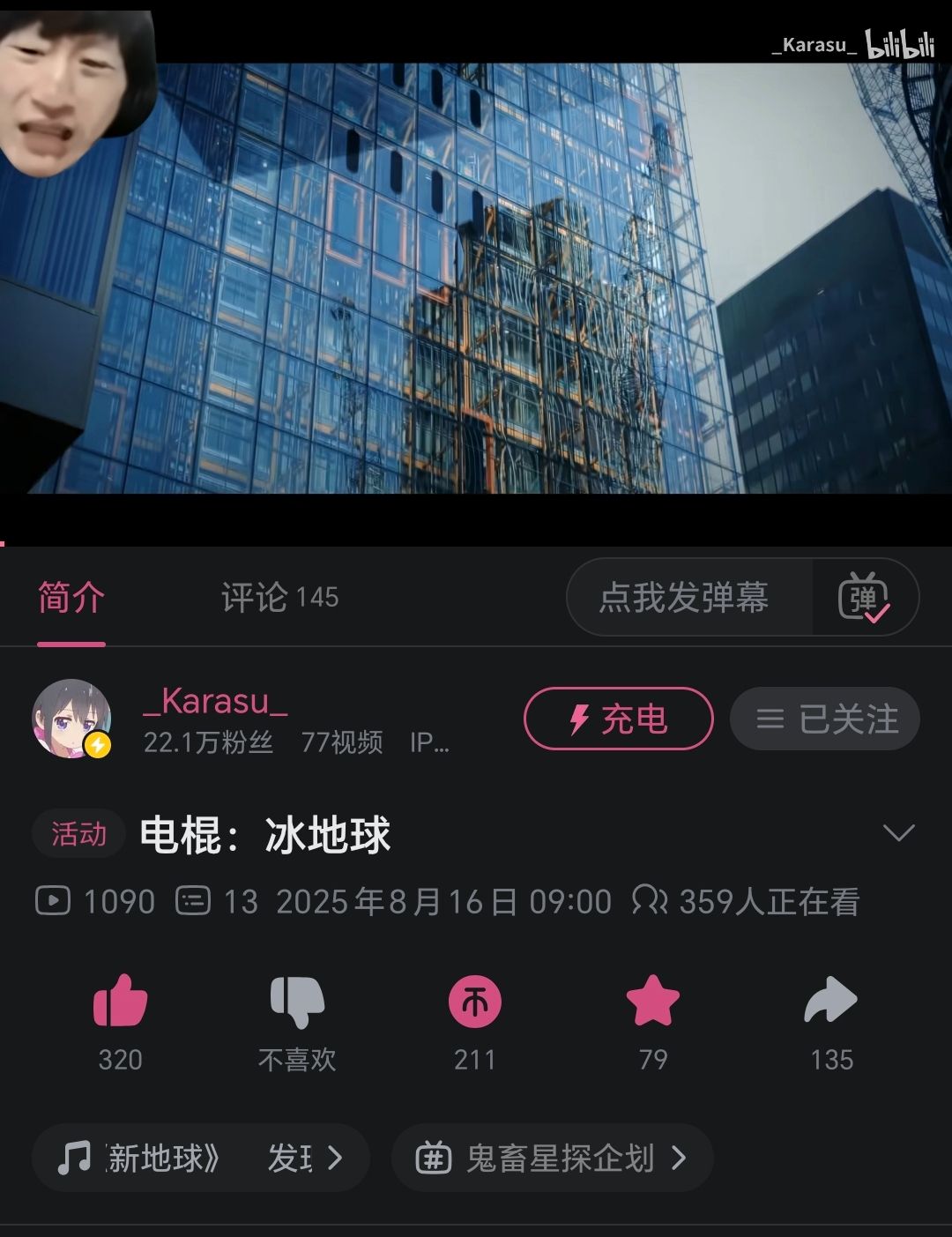
Task: Favorite the video with the star icon
Action: click(x=652, y=1002)
